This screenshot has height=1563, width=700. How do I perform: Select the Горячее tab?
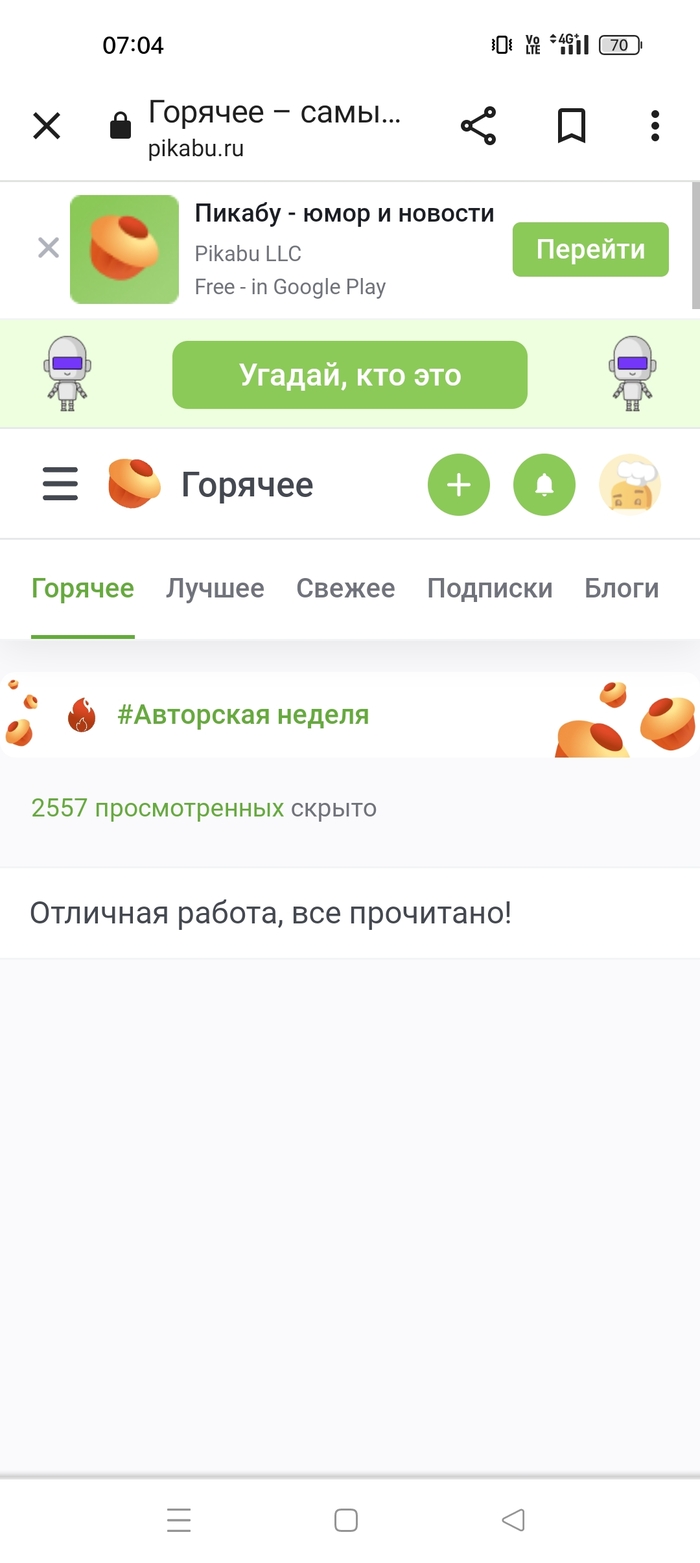(82, 588)
